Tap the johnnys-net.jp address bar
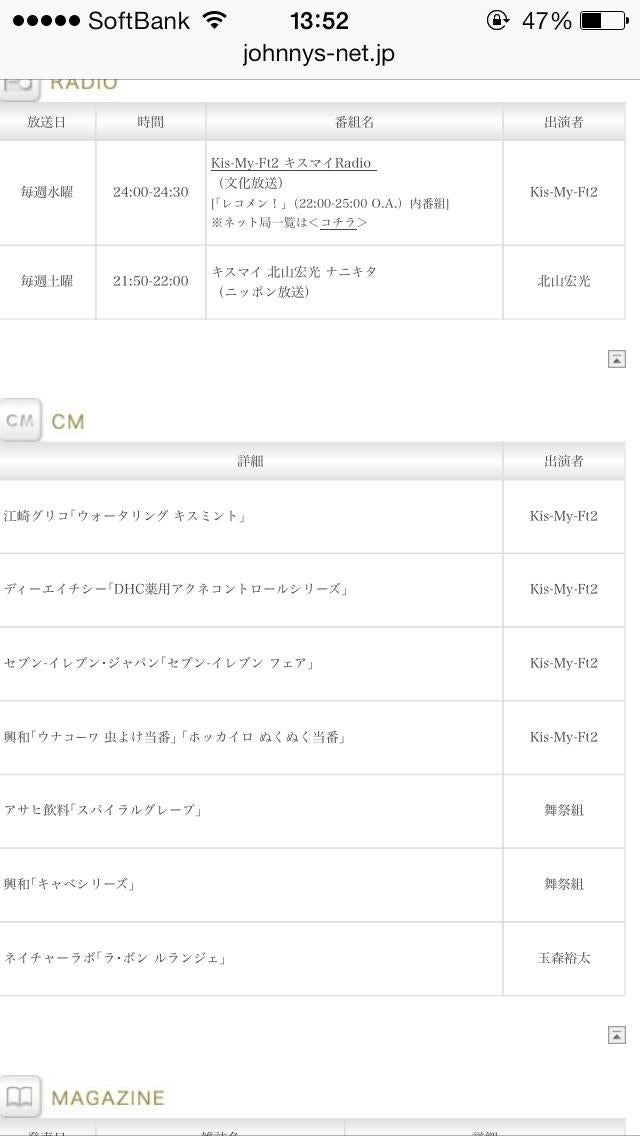The width and height of the screenshot is (640, 1136). coord(319,54)
